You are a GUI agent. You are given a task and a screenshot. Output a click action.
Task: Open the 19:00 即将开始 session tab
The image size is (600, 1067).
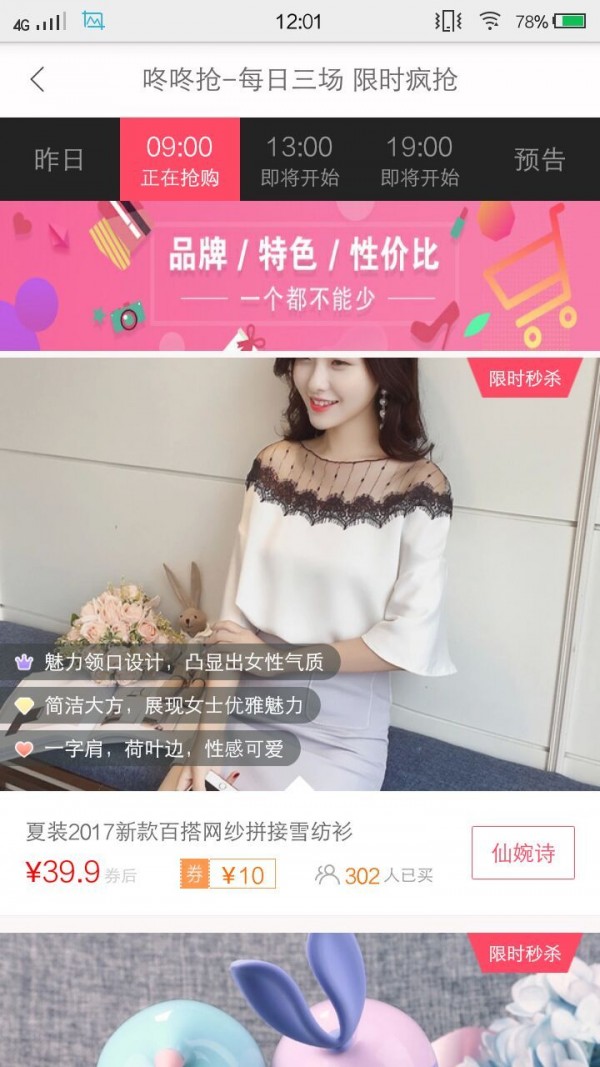(419, 160)
